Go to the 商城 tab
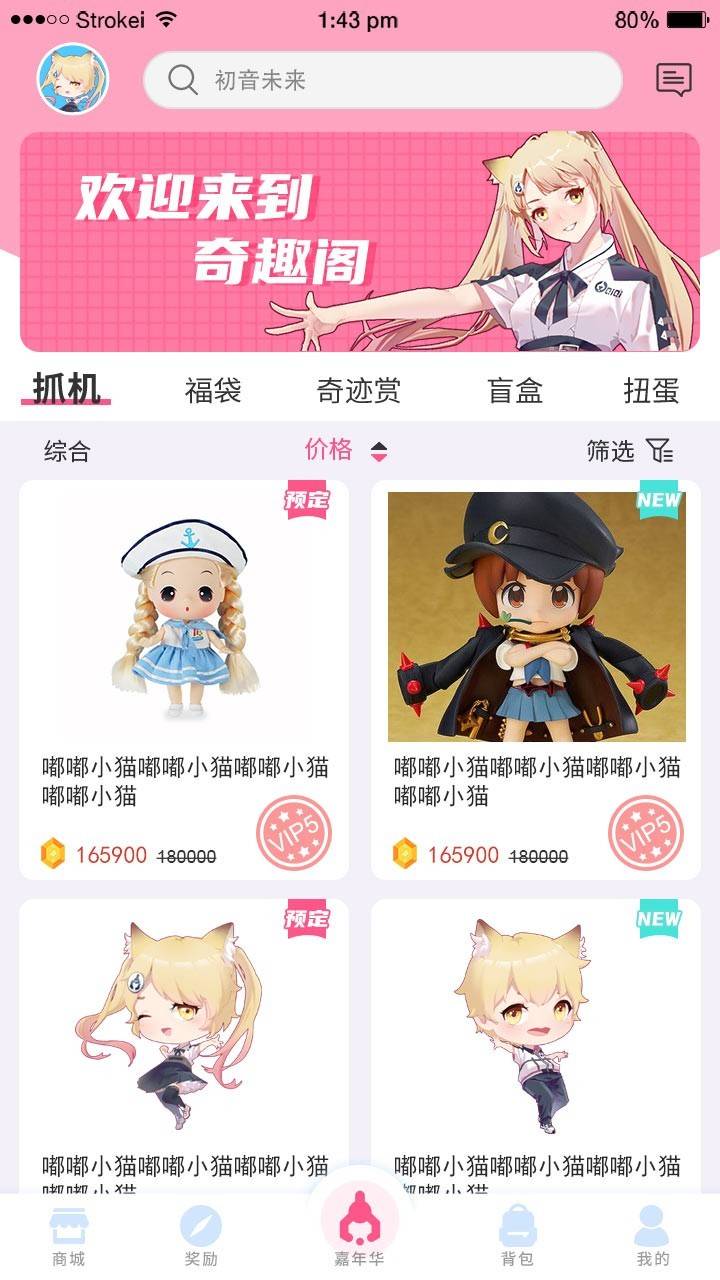The height and width of the screenshot is (1280, 720). click(x=68, y=1236)
